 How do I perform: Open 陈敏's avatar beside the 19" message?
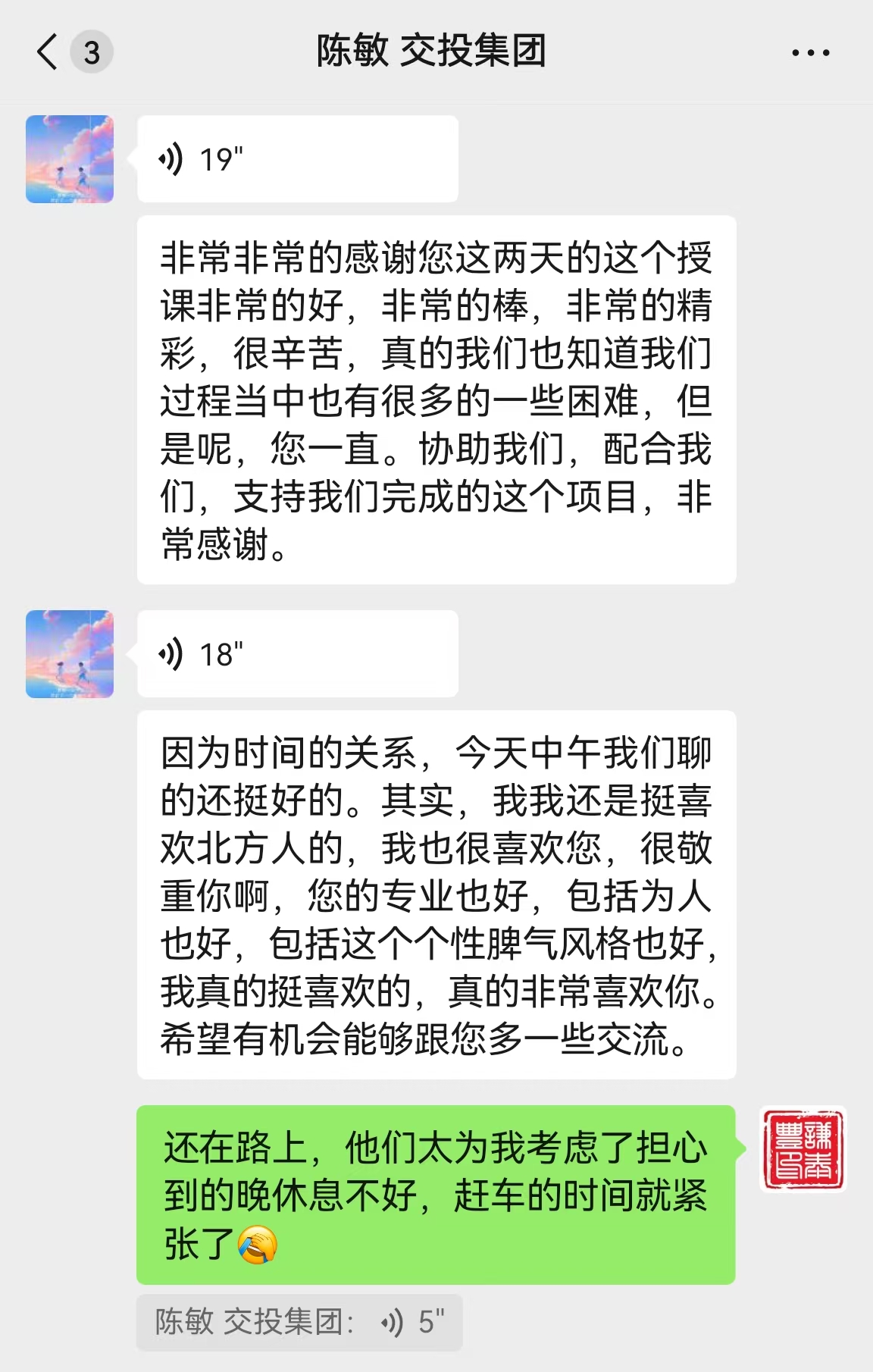click(x=70, y=159)
